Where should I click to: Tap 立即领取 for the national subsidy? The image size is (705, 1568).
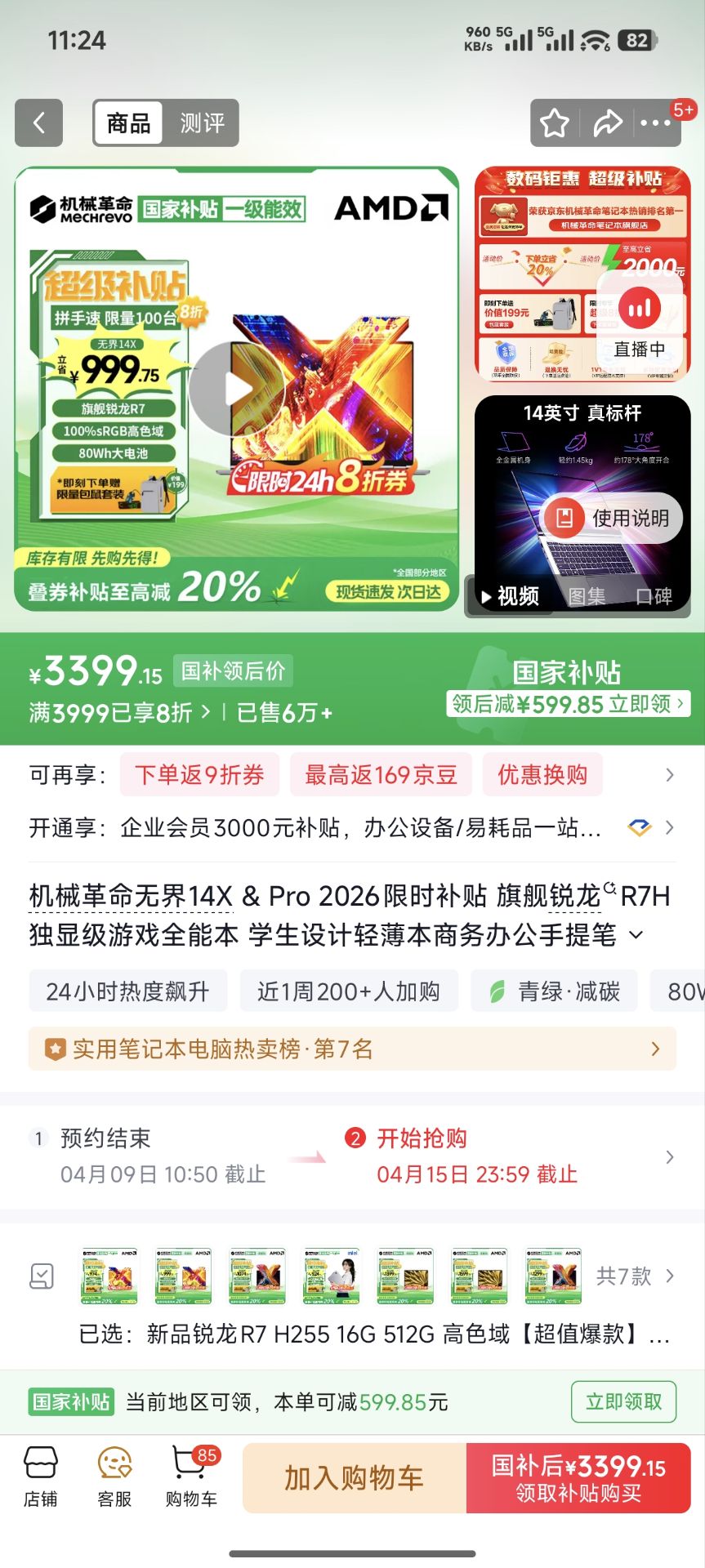pyautogui.click(x=623, y=1401)
